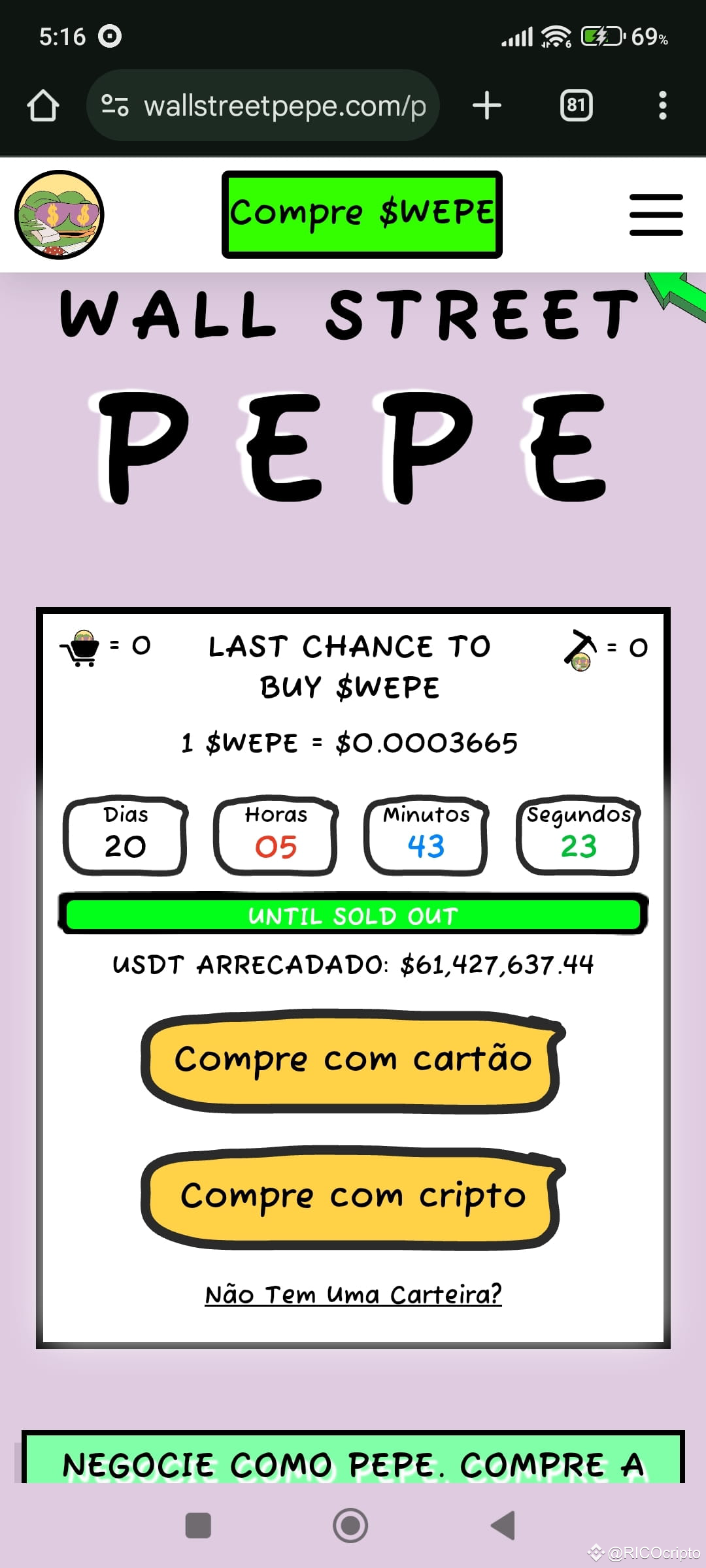Open the hamburger navigation menu
Viewport: 706px width, 1568px height.
pos(656,214)
